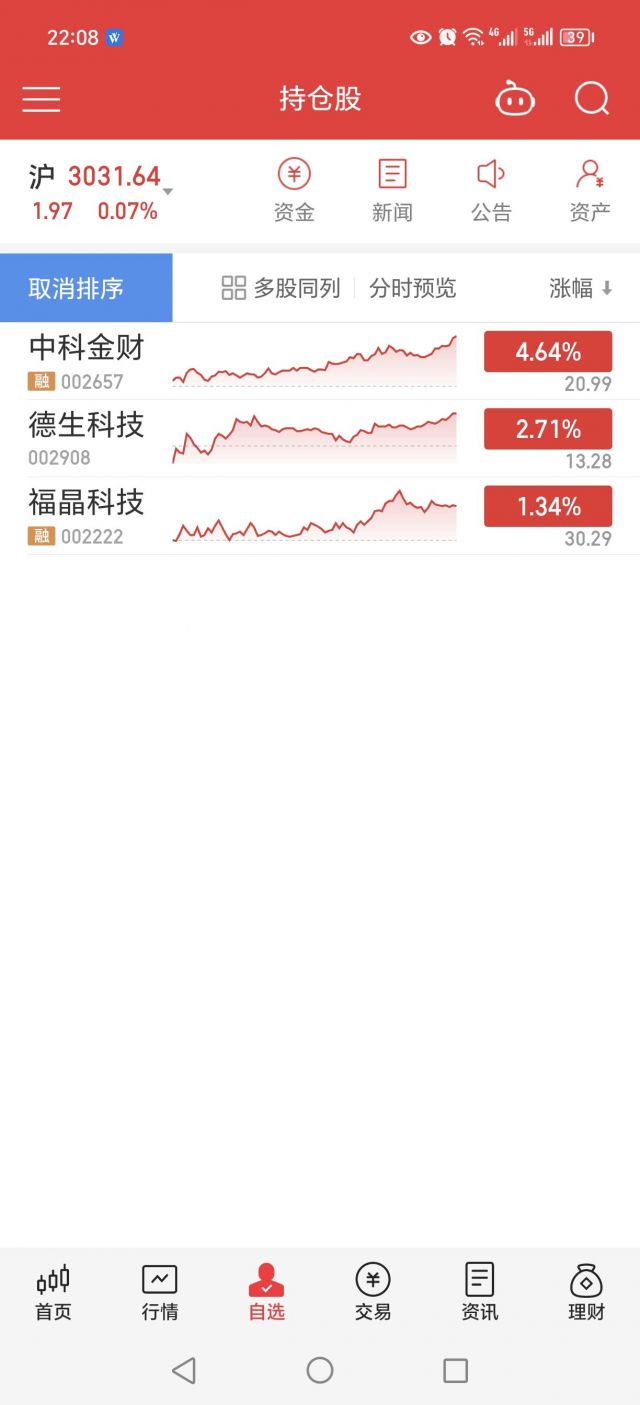Tap the search magnifier icon
640x1405 pixels.
592,98
